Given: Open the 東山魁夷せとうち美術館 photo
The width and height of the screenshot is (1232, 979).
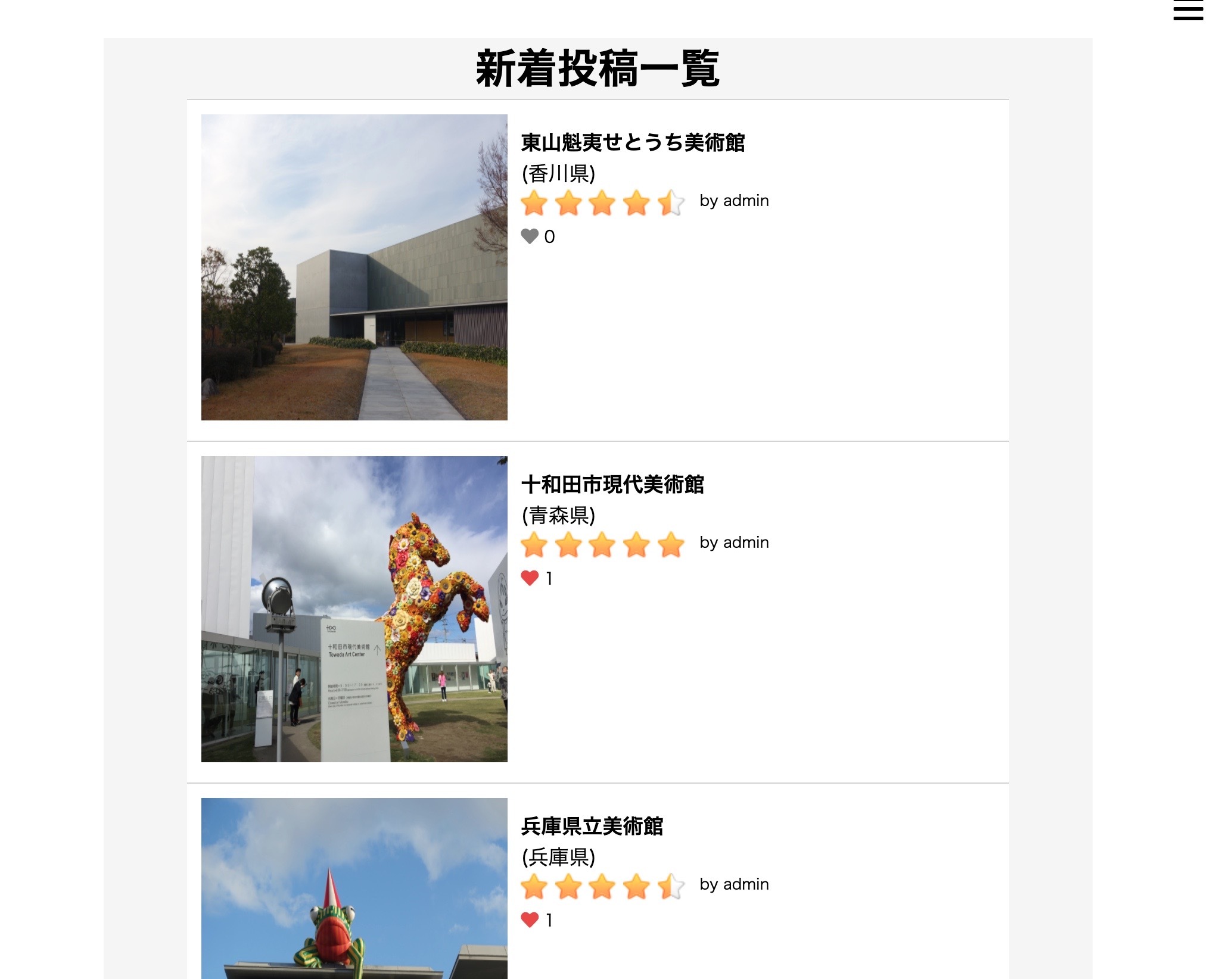Looking at the screenshot, I should pyautogui.click(x=354, y=267).
